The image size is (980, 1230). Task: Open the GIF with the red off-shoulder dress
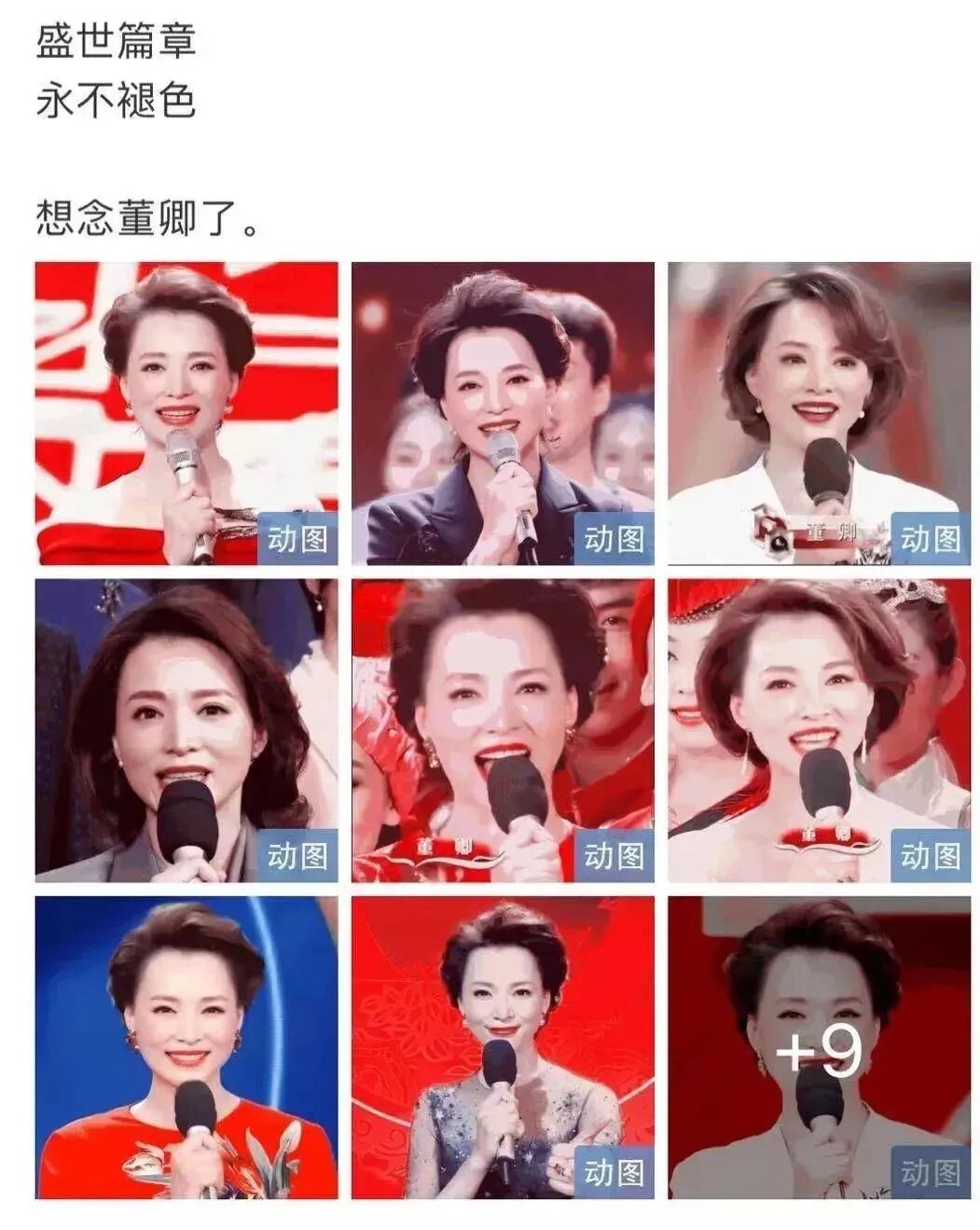(186, 413)
